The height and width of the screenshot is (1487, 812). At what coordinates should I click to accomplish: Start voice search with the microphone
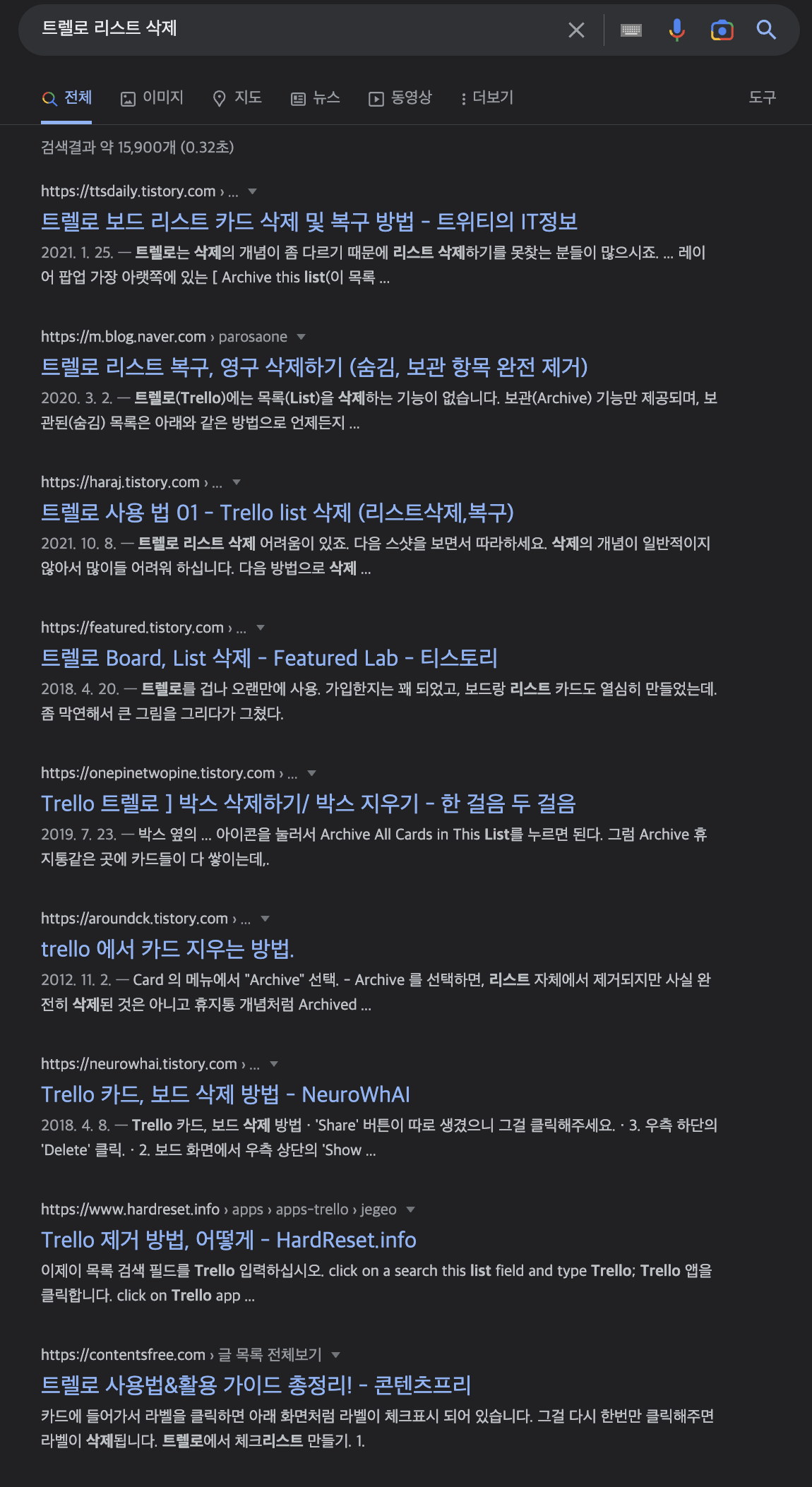pyautogui.click(x=676, y=30)
